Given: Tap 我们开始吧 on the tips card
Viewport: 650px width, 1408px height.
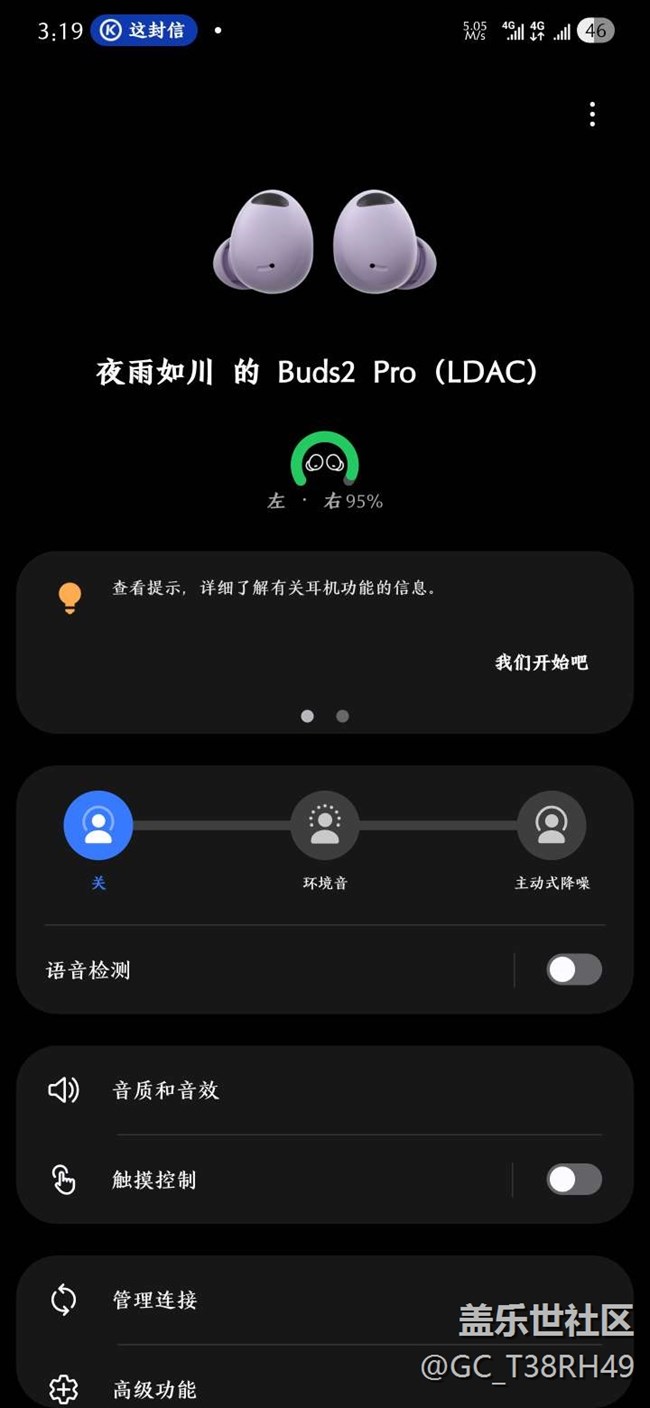Looking at the screenshot, I should pos(541,662).
